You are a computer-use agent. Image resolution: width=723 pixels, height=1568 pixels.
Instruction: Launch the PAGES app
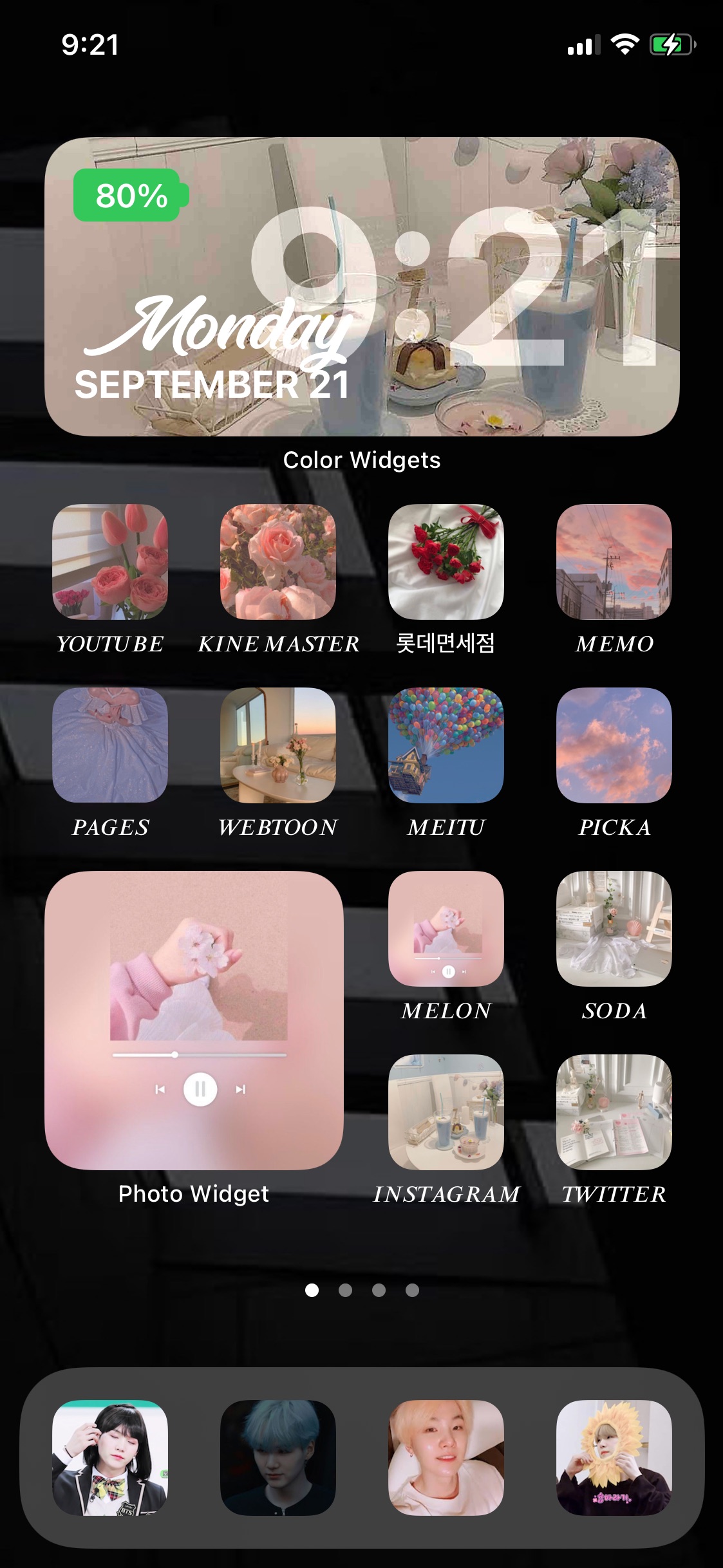click(x=110, y=745)
